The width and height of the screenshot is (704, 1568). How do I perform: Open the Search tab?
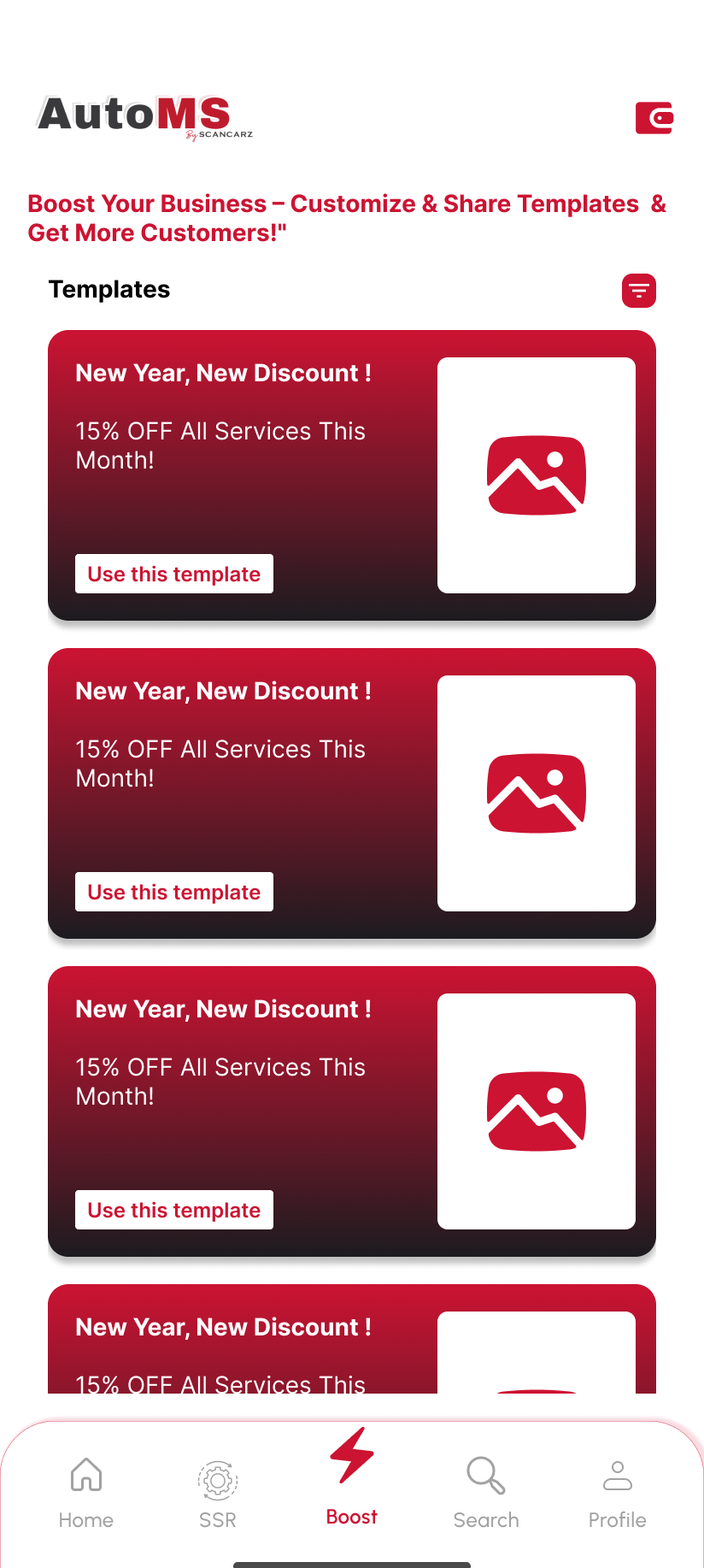[x=486, y=1492]
